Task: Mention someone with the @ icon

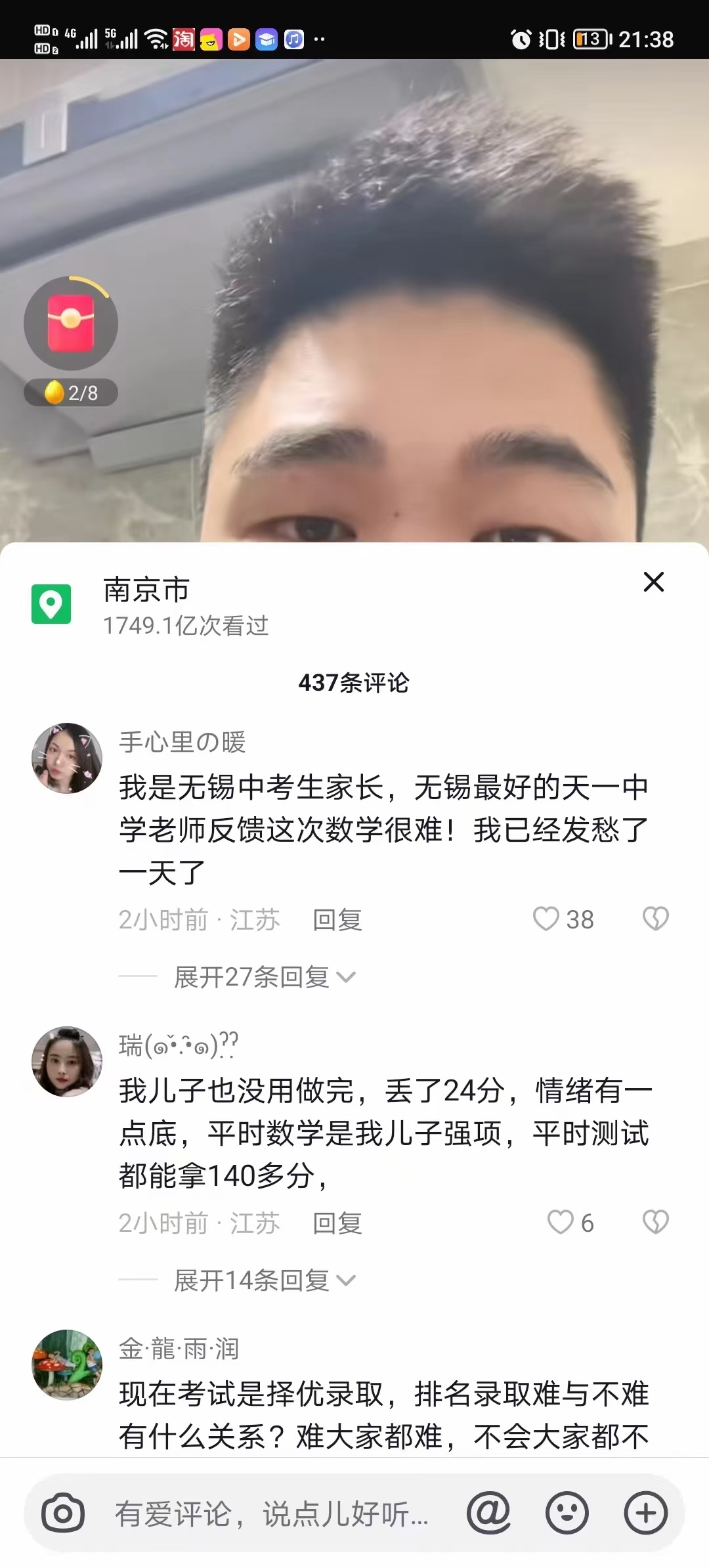Action: (x=488, y=1513)
